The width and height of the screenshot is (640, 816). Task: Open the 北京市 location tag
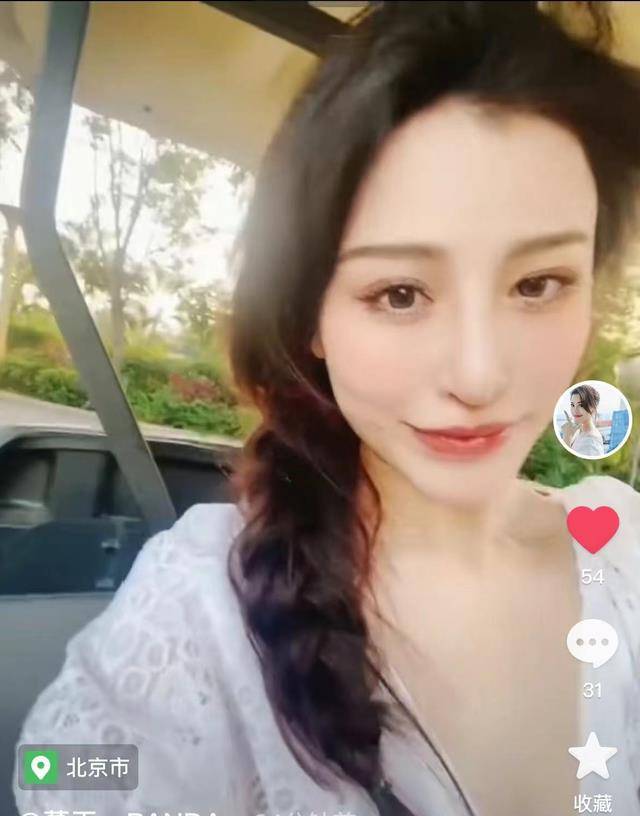pos(79,768)
